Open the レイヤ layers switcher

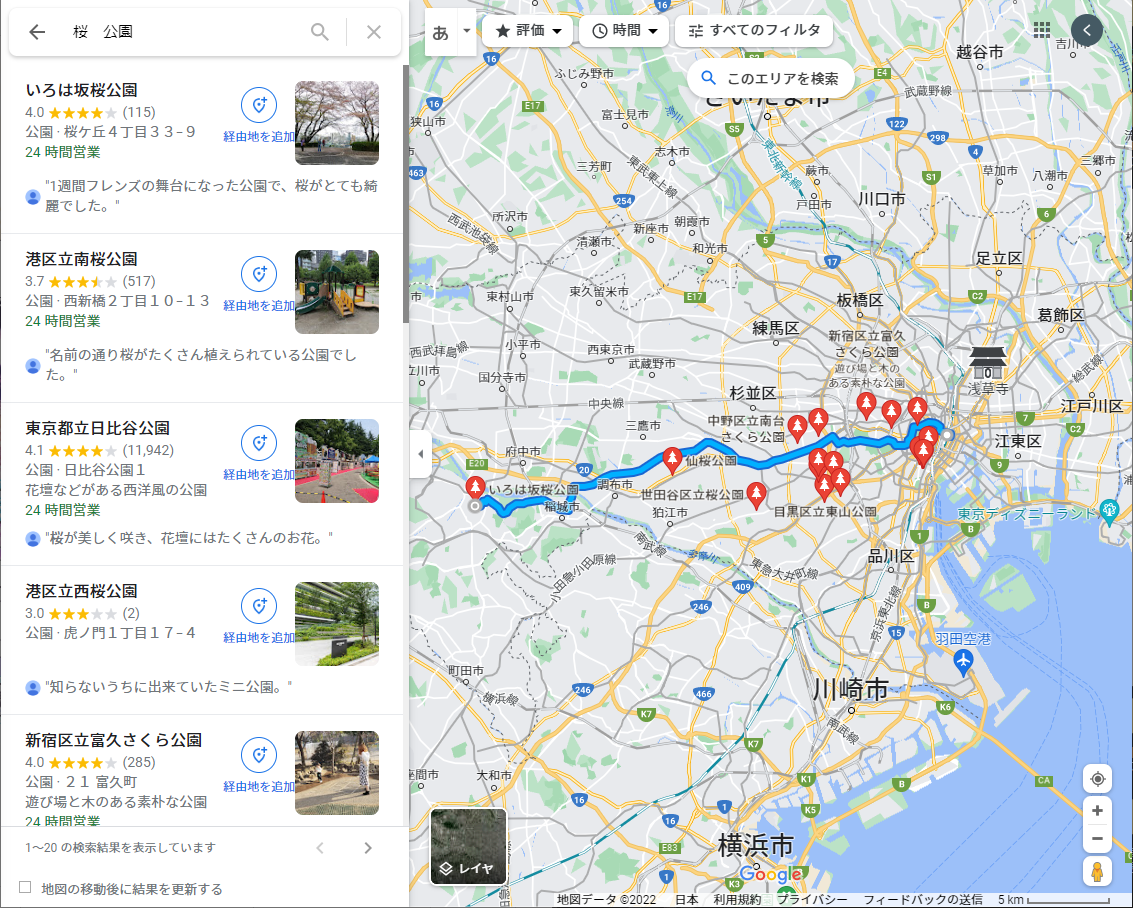(x=468, y=846)
